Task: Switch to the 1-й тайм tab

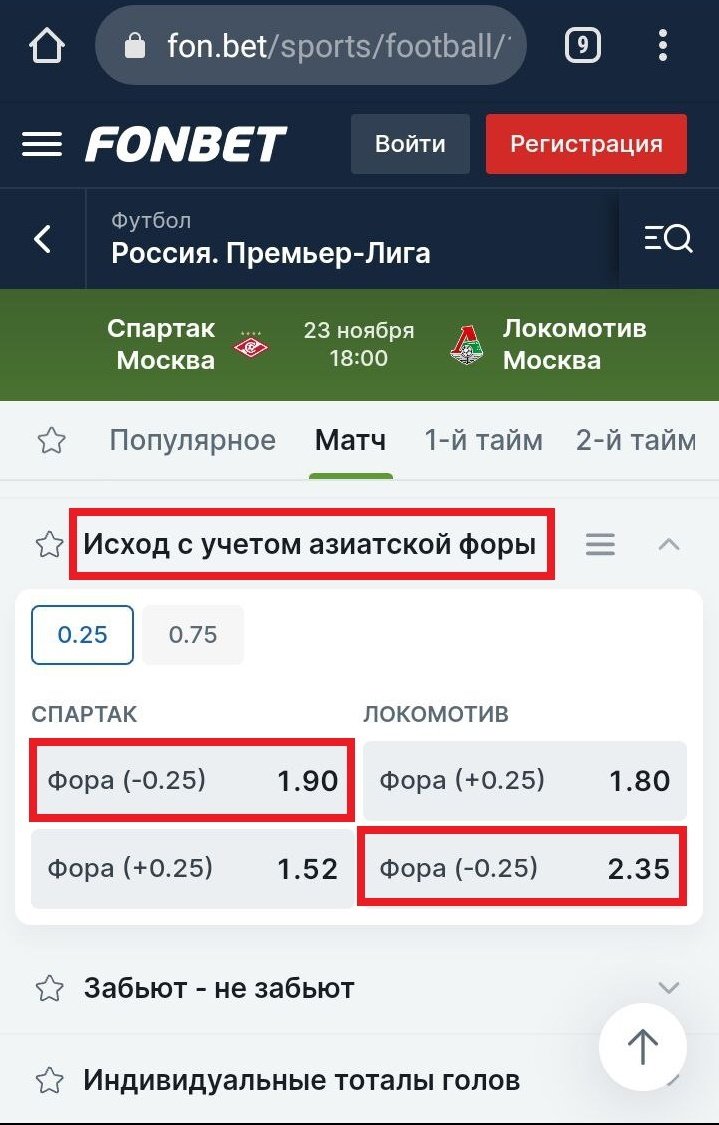Action: click(483, 440)
